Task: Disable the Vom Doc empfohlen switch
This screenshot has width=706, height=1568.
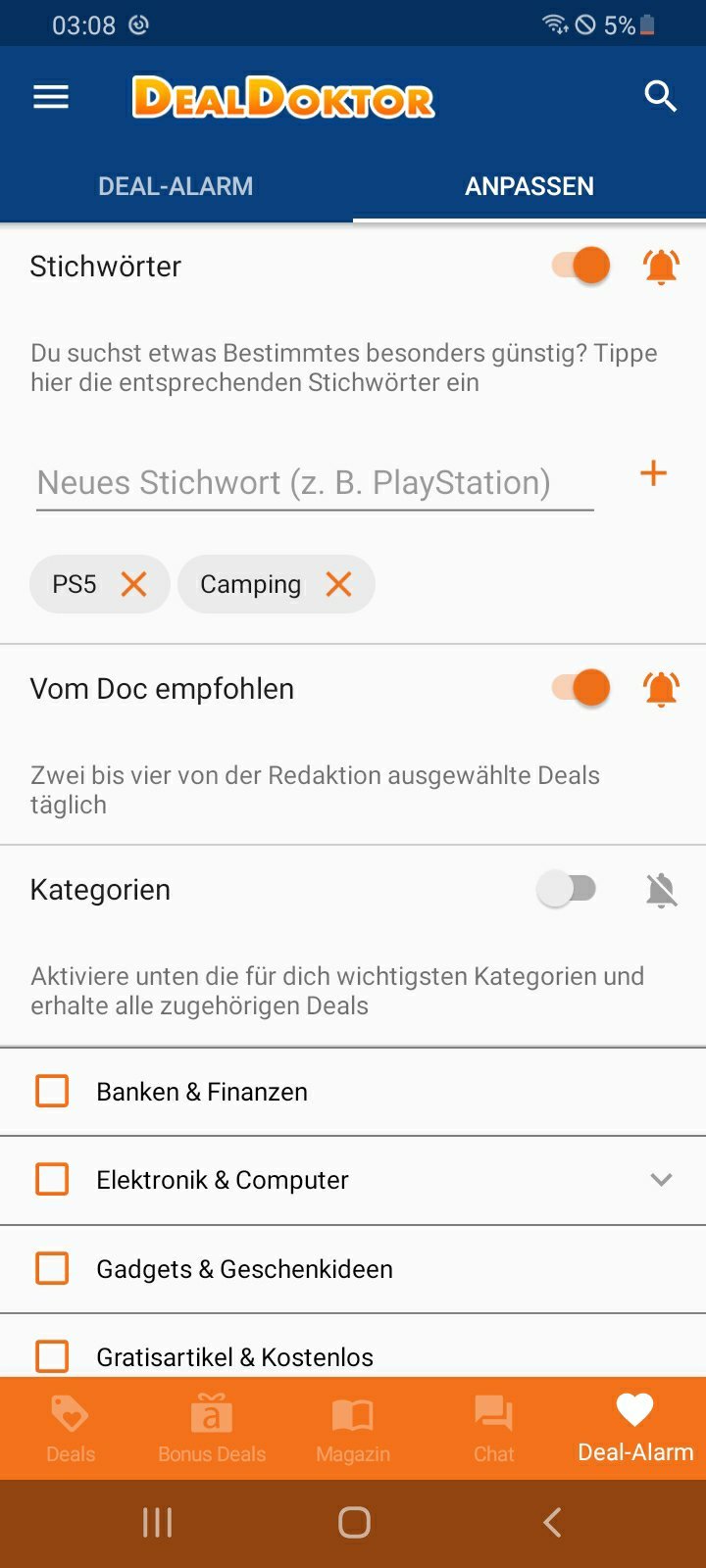Action: point(580,688)
